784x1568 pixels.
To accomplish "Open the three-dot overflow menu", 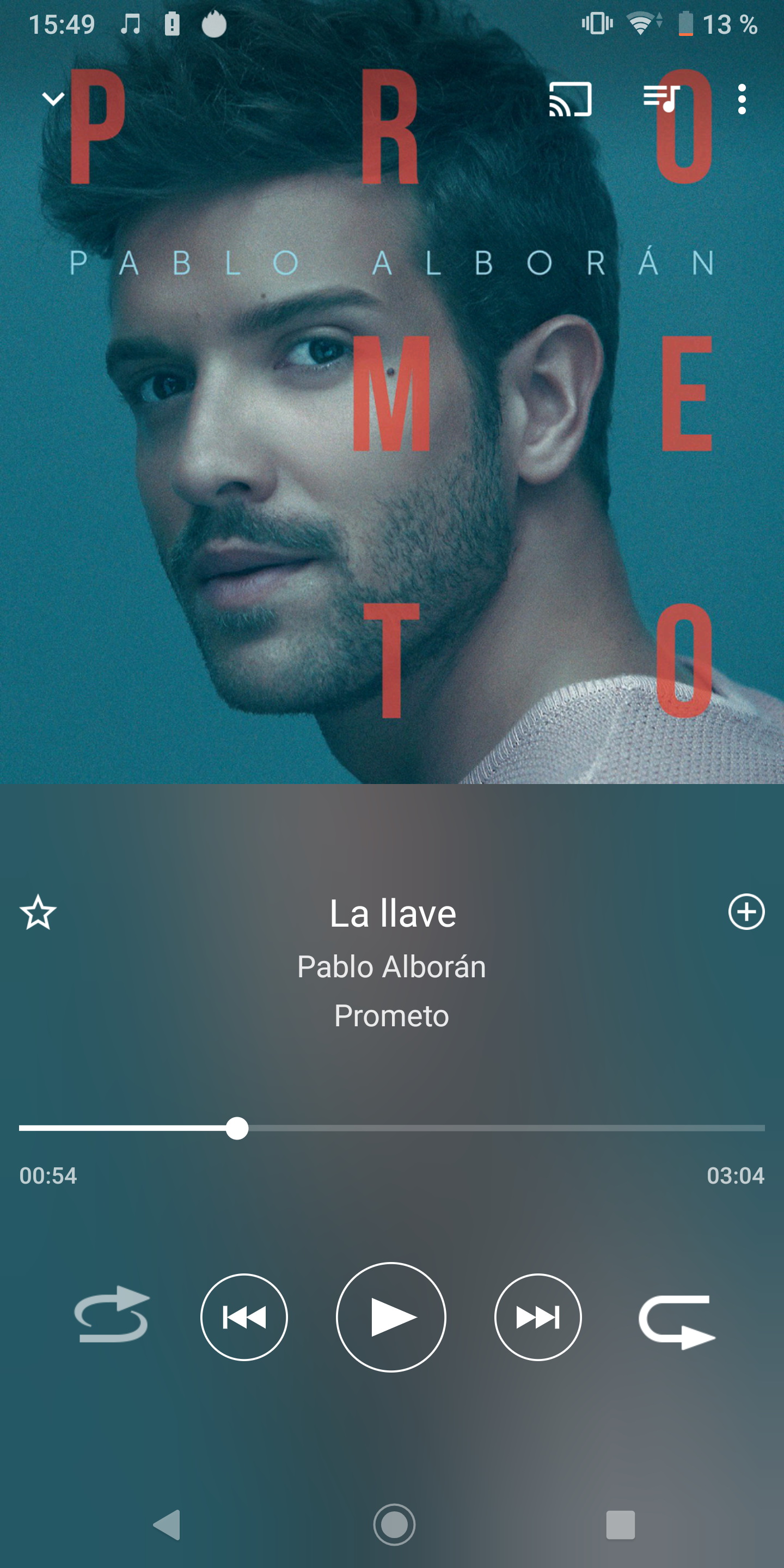I will click(x=742, y=99).
